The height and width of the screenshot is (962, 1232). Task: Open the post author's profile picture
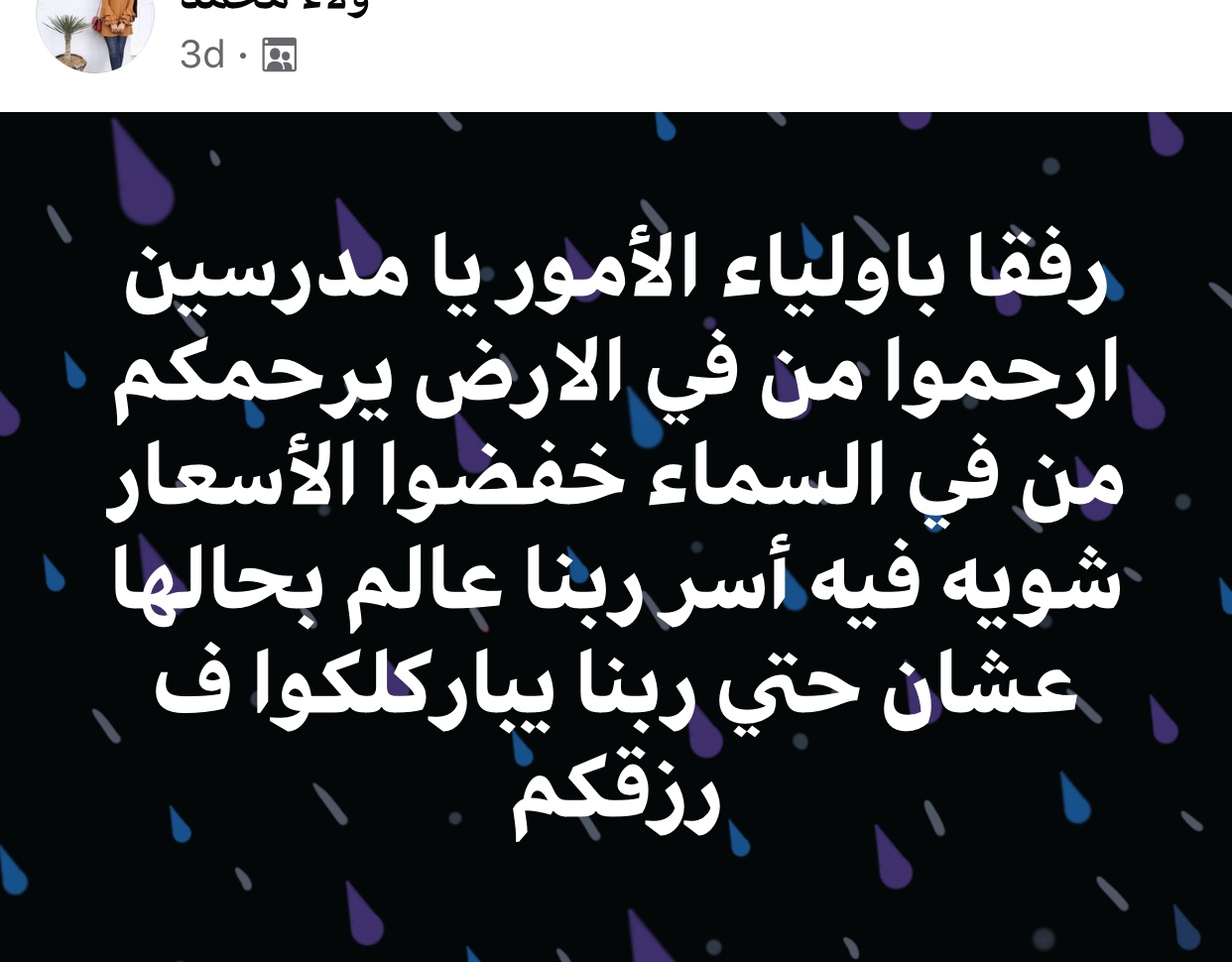pyautogui.click(x=95, y=32)
